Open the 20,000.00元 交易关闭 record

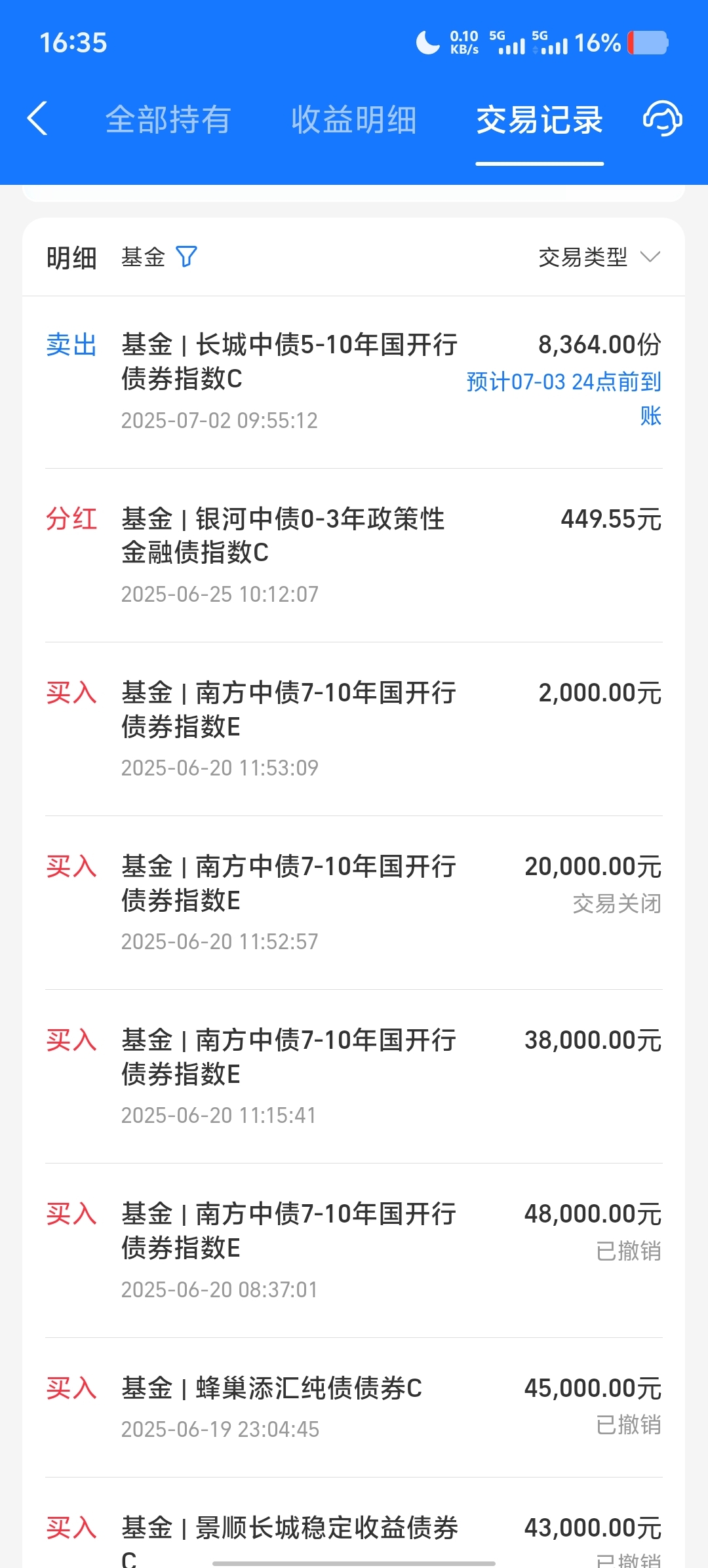pos(354,903)
